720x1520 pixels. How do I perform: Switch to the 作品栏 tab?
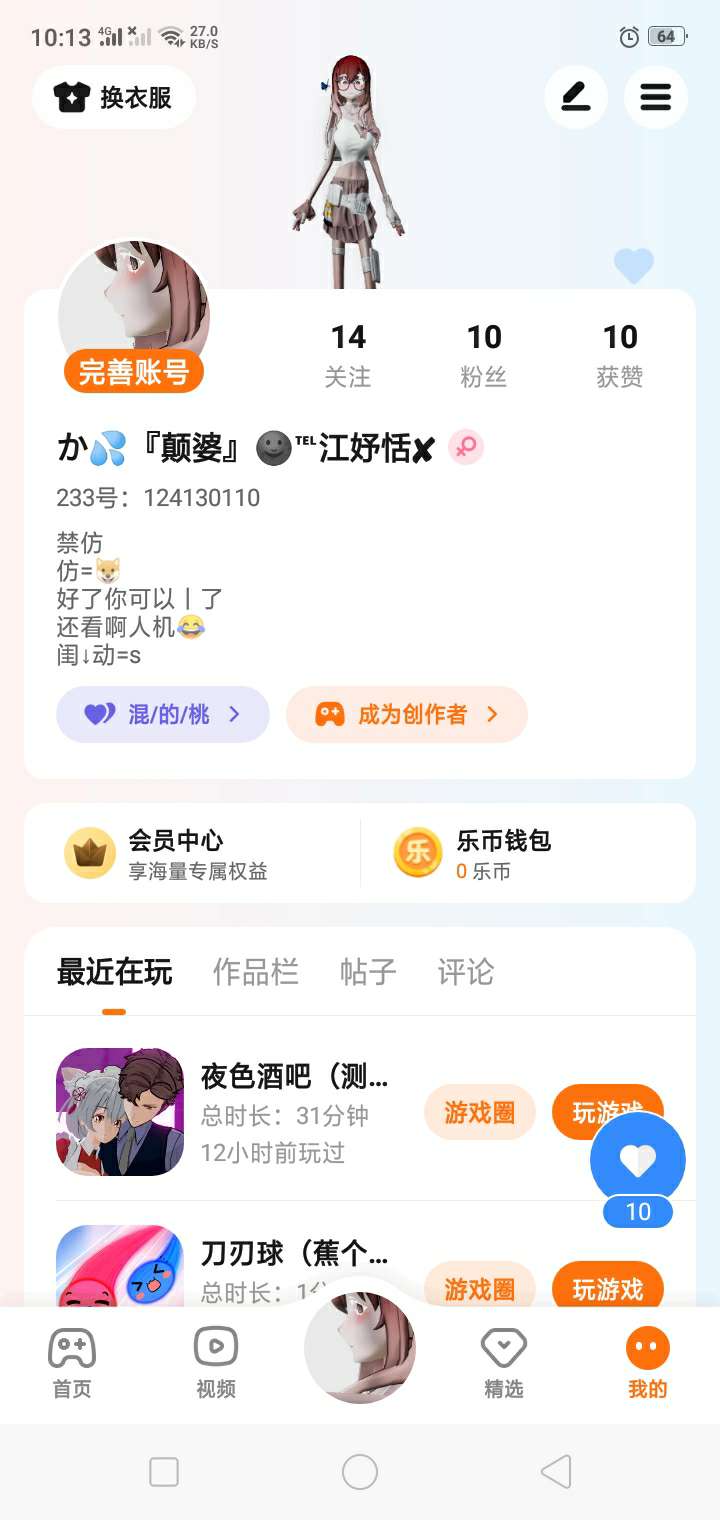(x=256, y=972)
